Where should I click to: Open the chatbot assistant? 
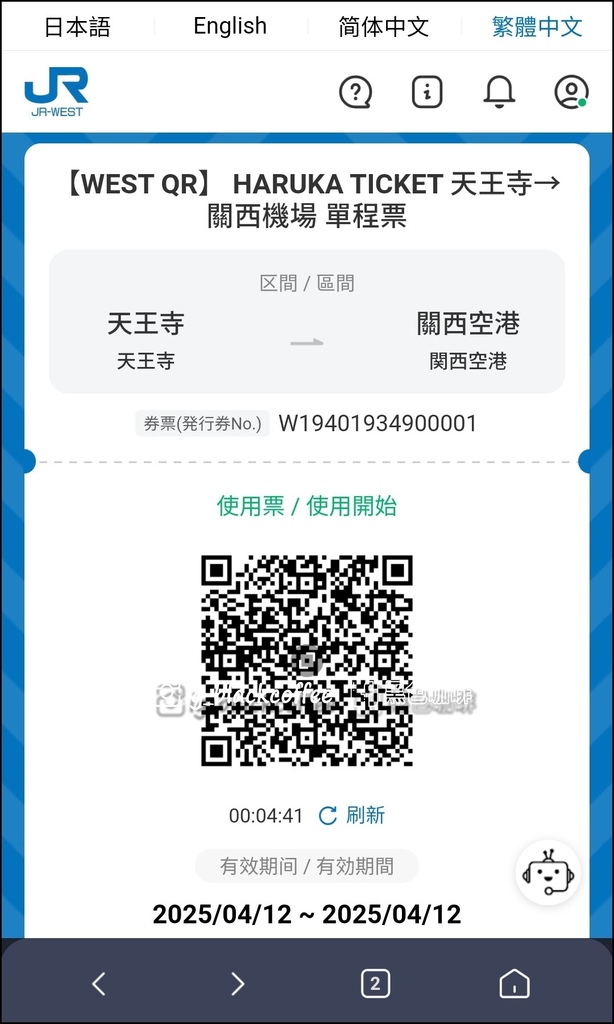(x=548, y=872)
